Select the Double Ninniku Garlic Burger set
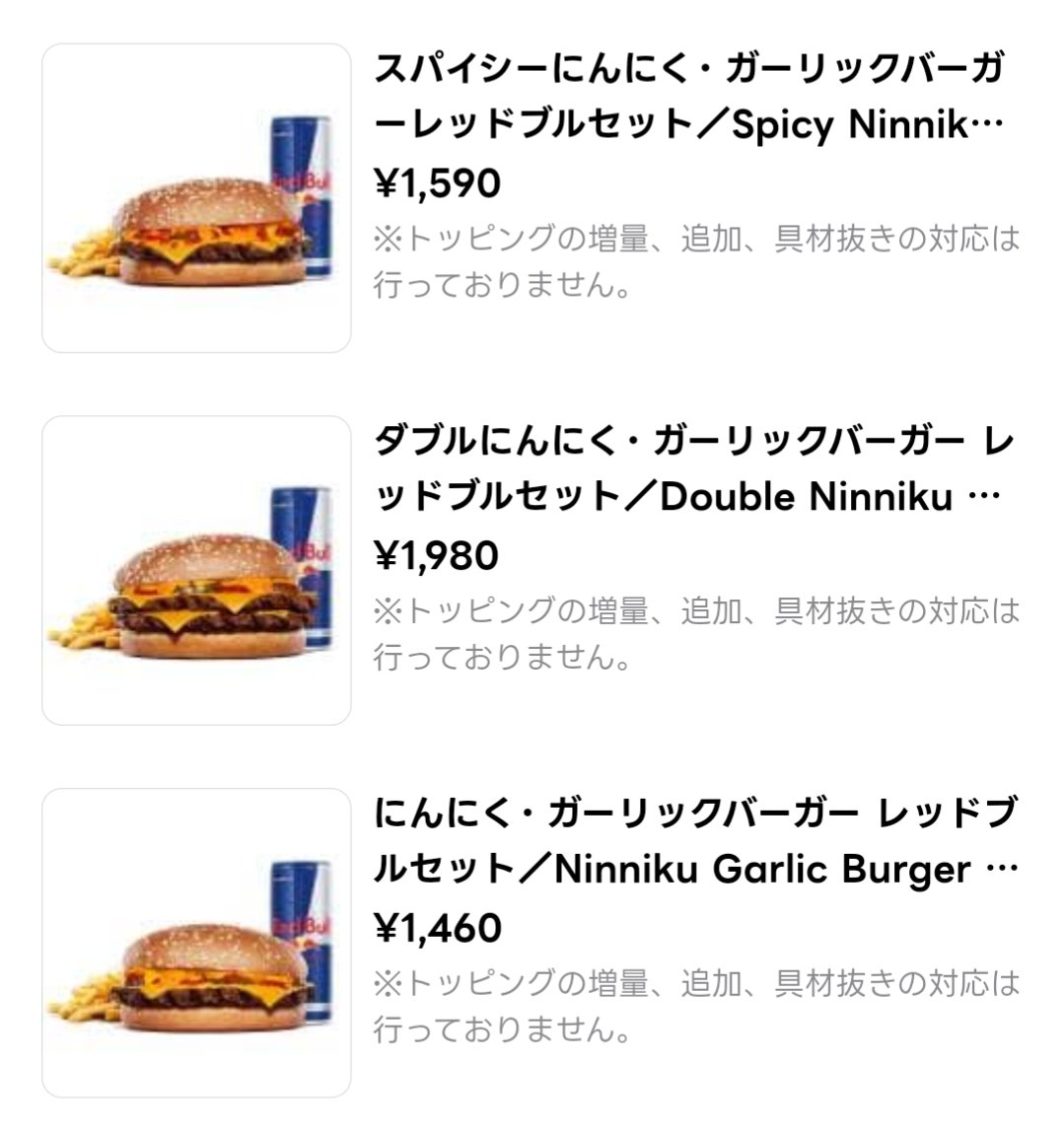The image size is (1064, 1133). (x=688, y=470)
